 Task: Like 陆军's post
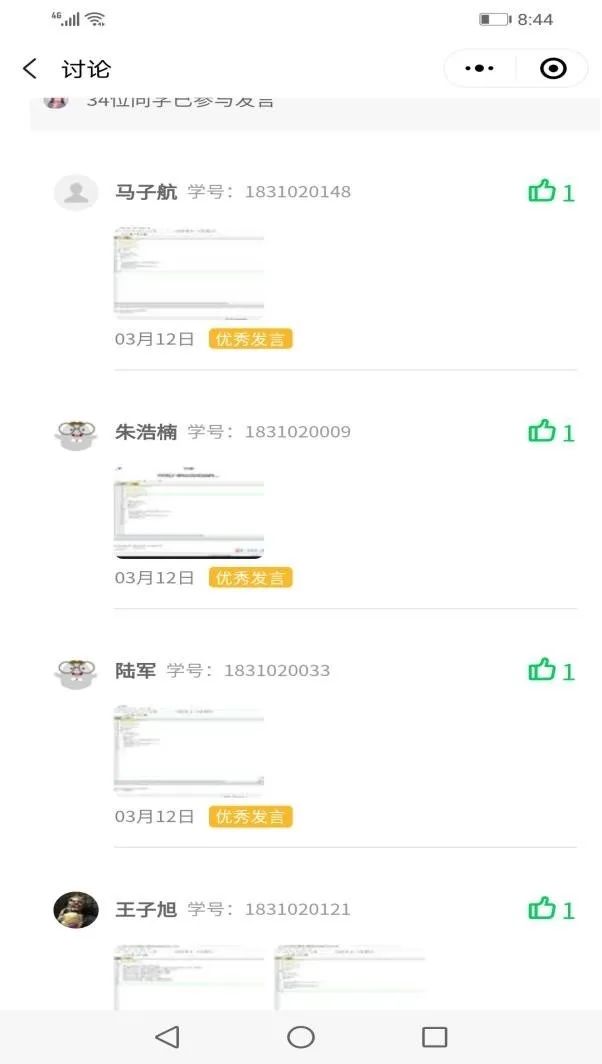tap(543, 670)
